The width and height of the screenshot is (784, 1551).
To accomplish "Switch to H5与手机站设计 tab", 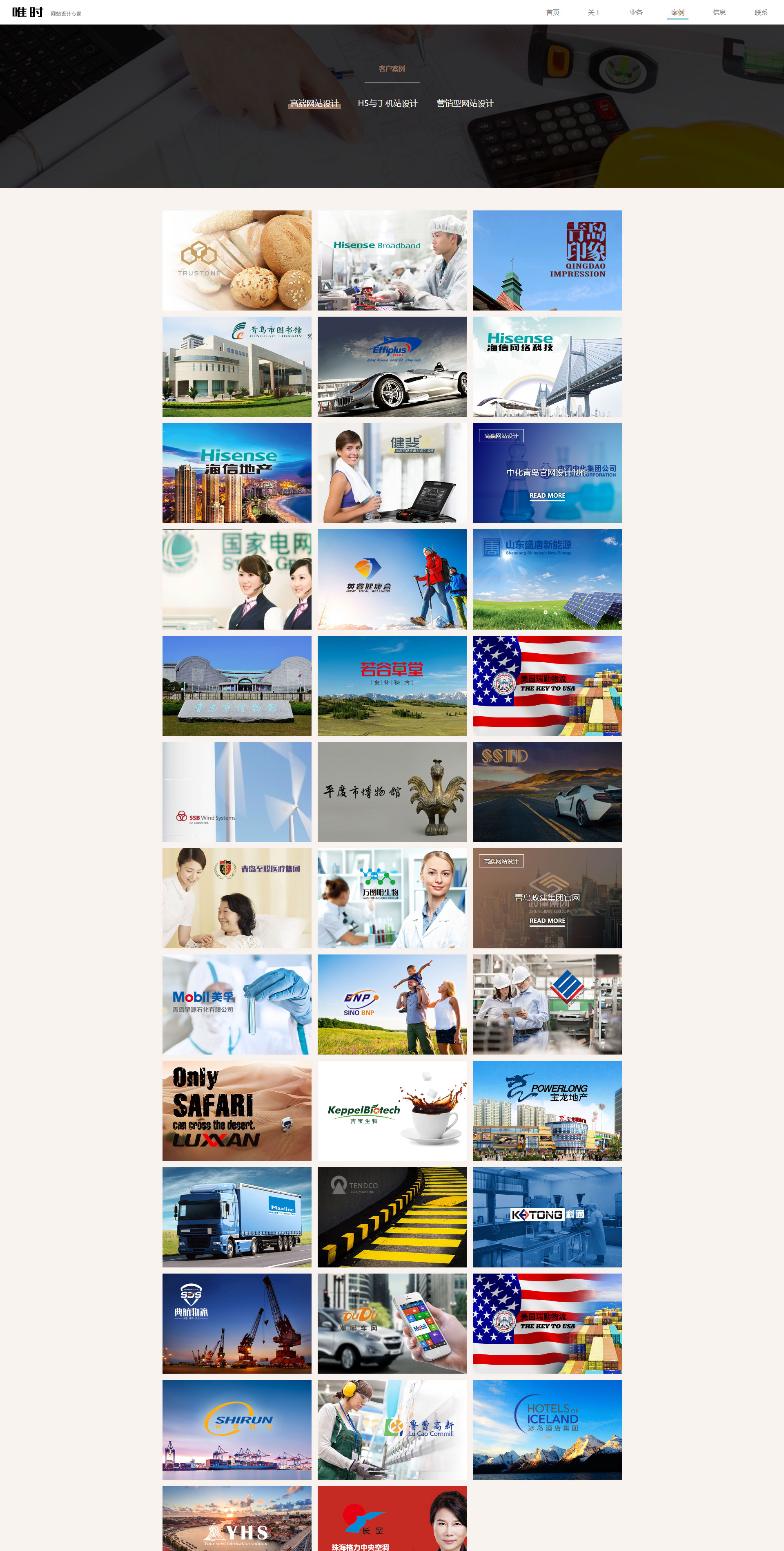I will [388, 103].
